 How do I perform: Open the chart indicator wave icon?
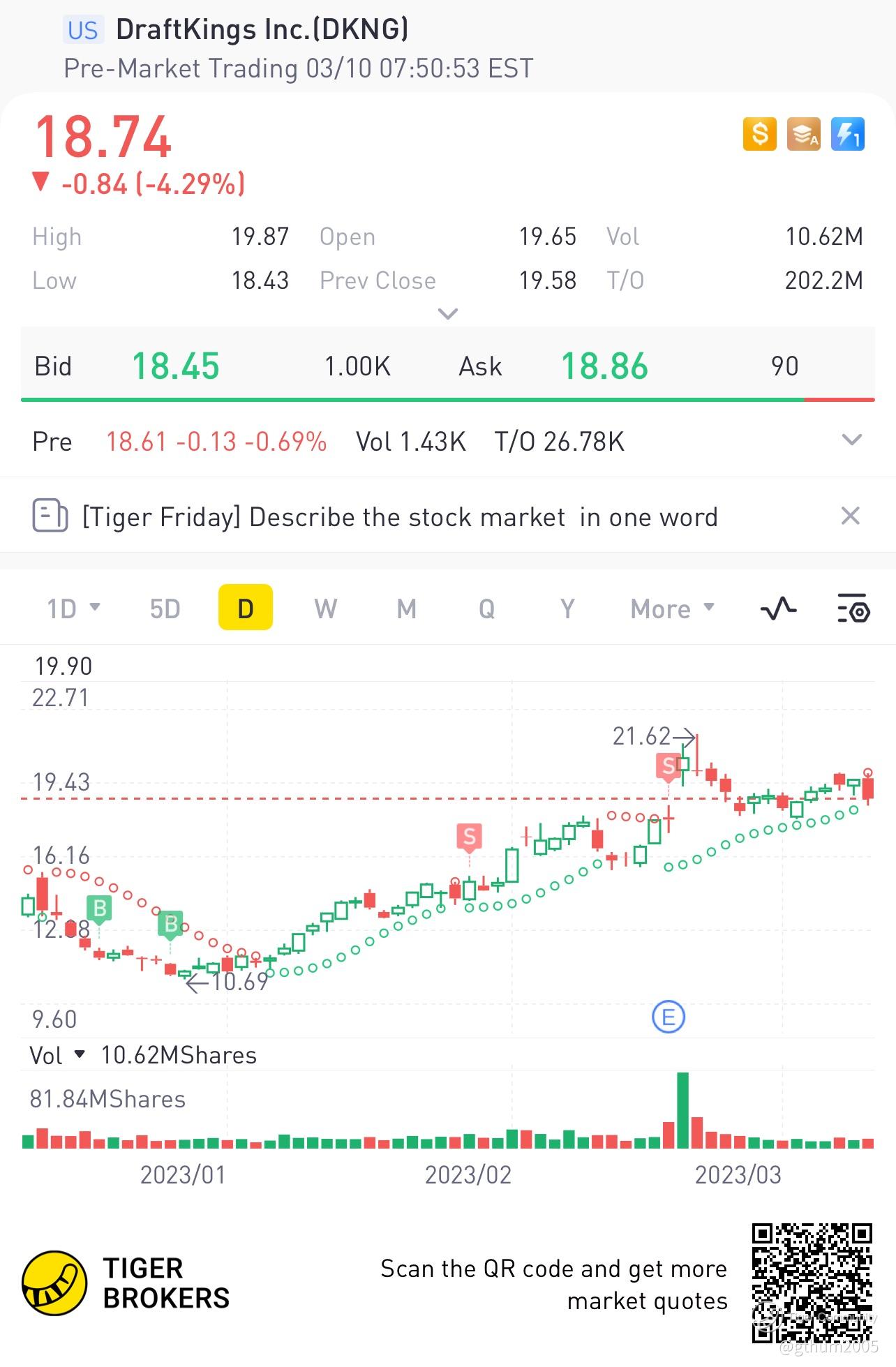778,608
